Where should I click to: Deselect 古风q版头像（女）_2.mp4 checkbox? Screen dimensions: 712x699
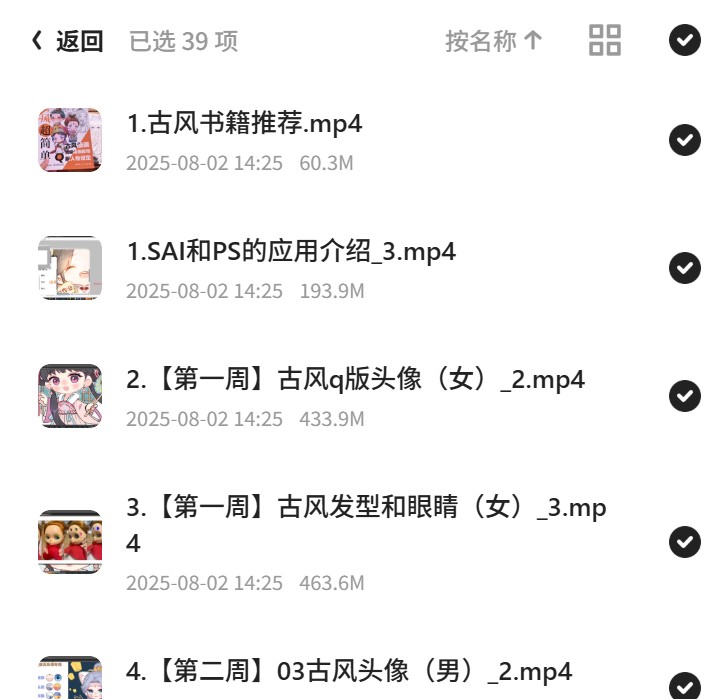point(684,396)
